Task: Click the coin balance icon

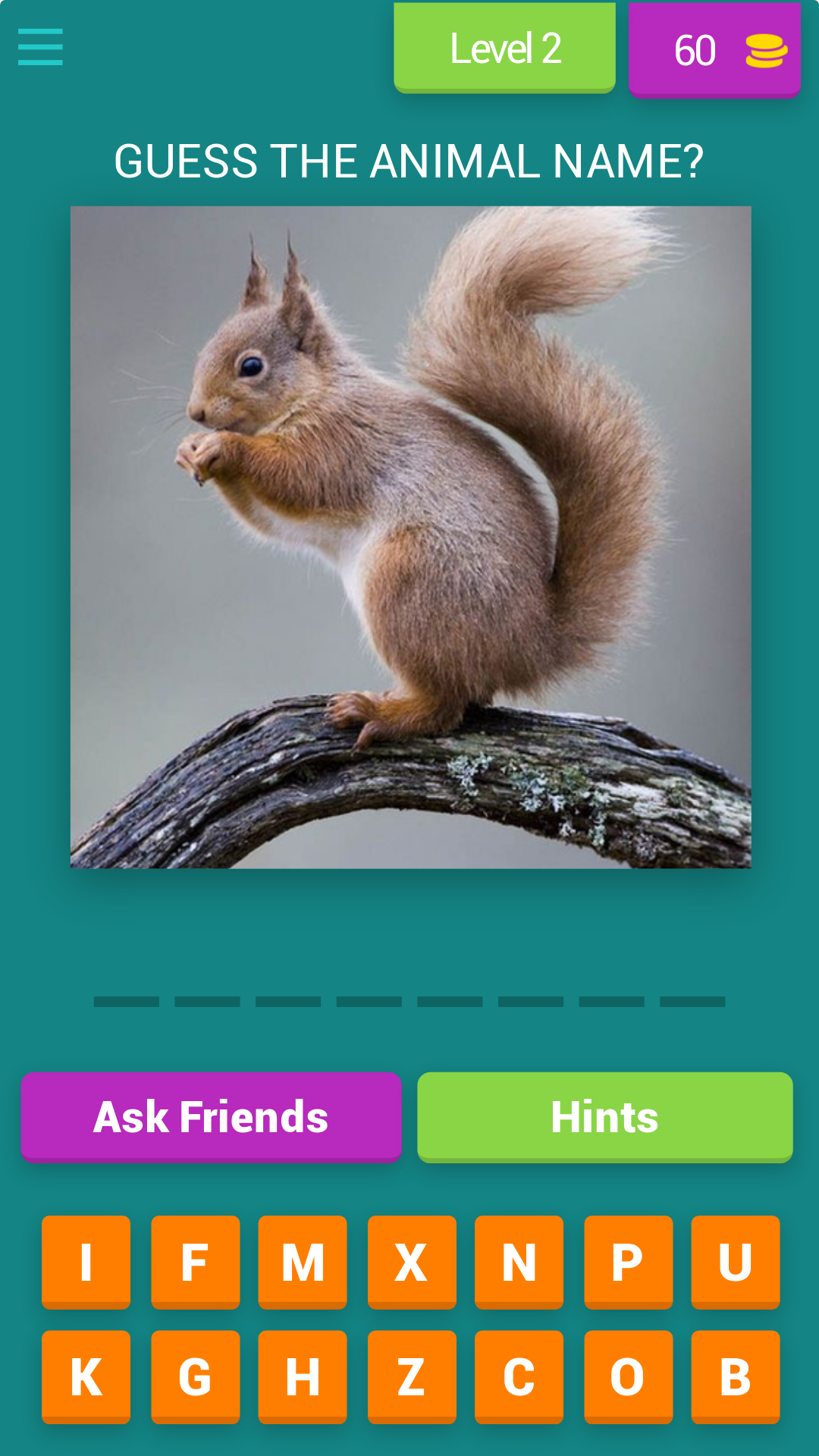Action: pyautogui.click(x=767, y=49)
